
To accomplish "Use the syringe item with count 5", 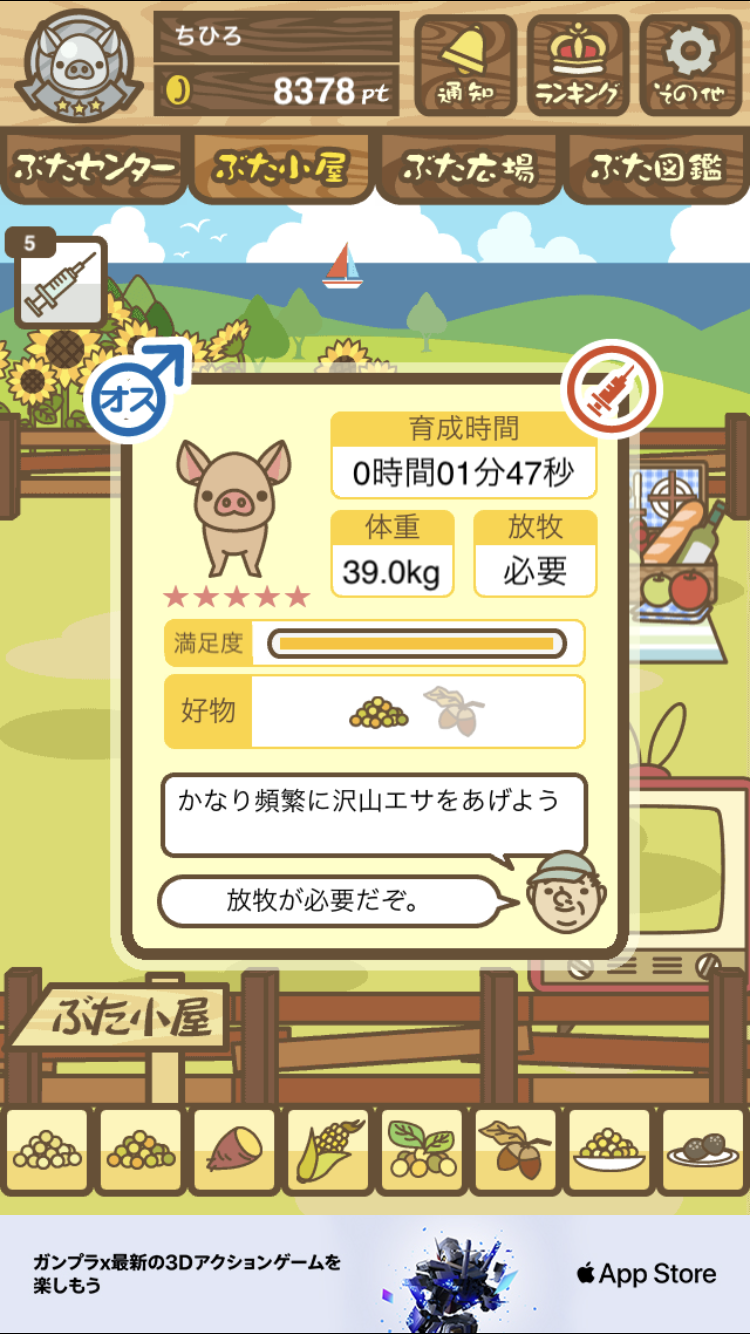I will (x=60, y=281).
